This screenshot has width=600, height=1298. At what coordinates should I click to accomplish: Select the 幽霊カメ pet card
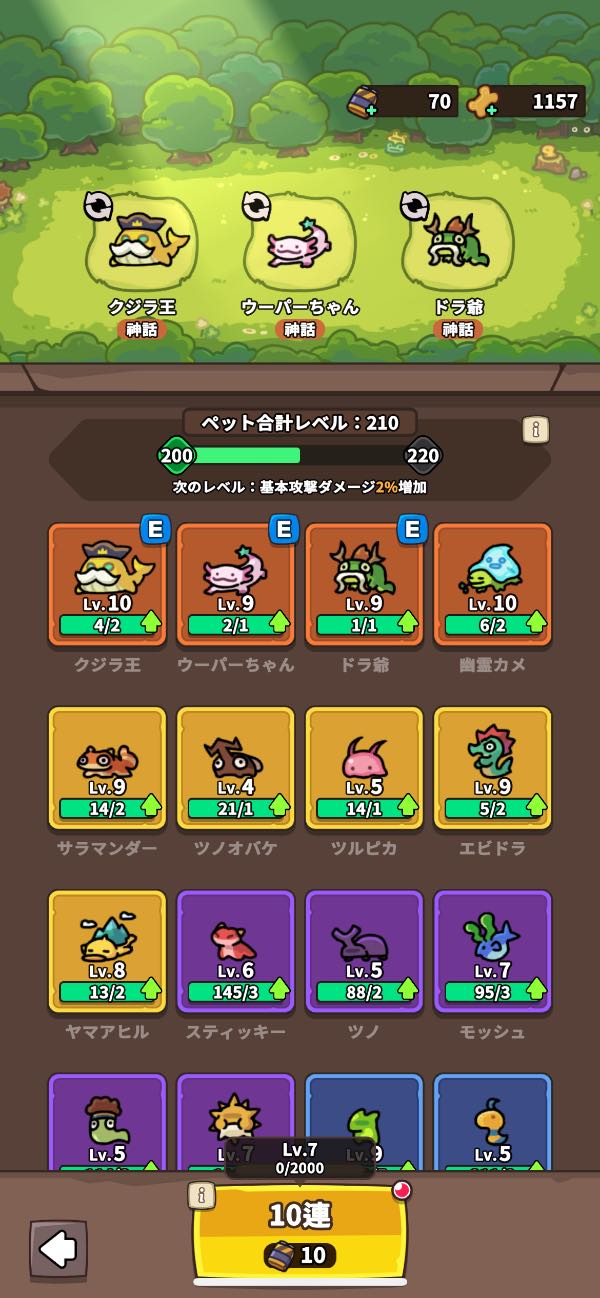[492, 584]
